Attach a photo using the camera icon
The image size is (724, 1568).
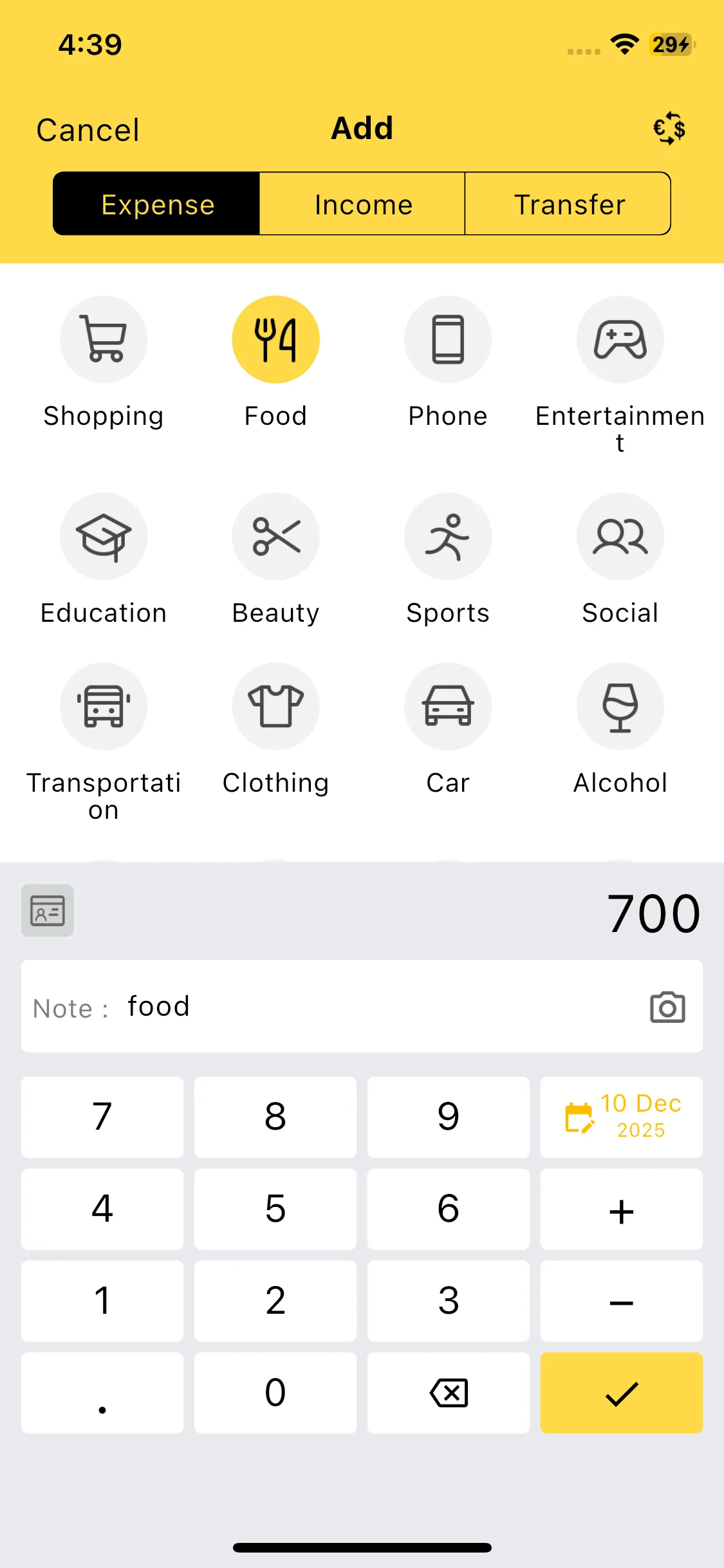tap(667, 1007)
